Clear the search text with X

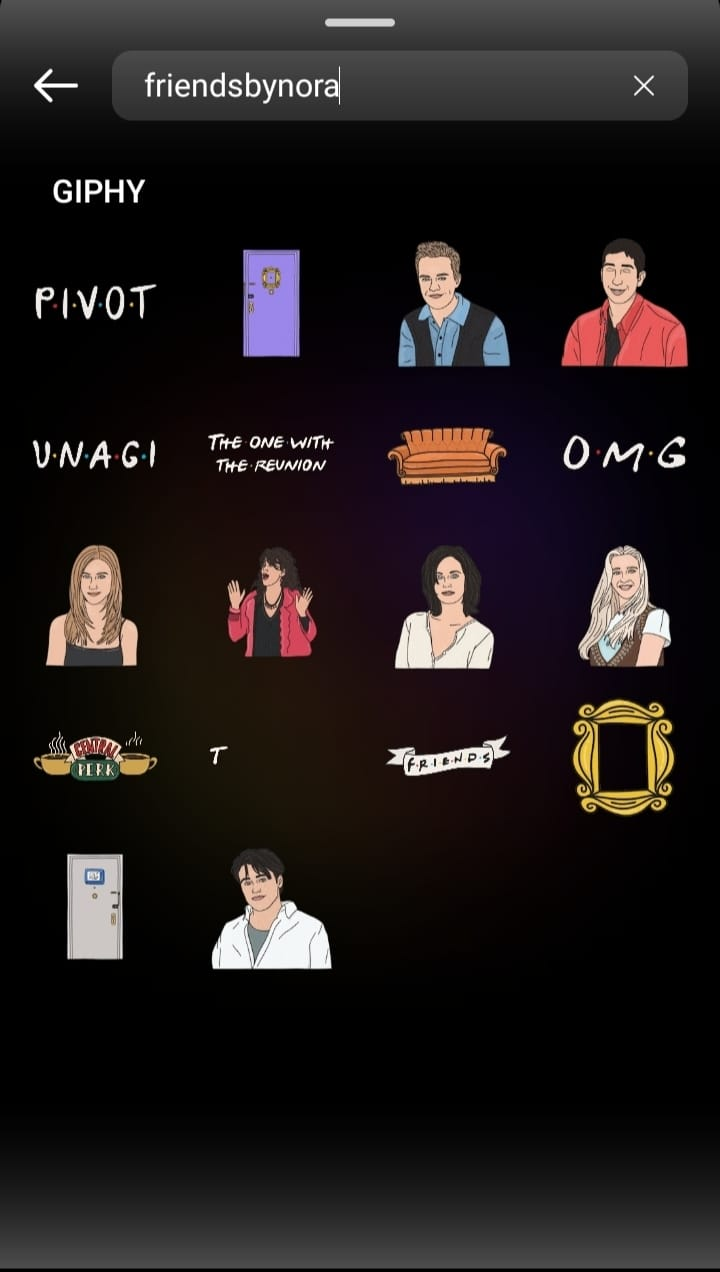644,86
